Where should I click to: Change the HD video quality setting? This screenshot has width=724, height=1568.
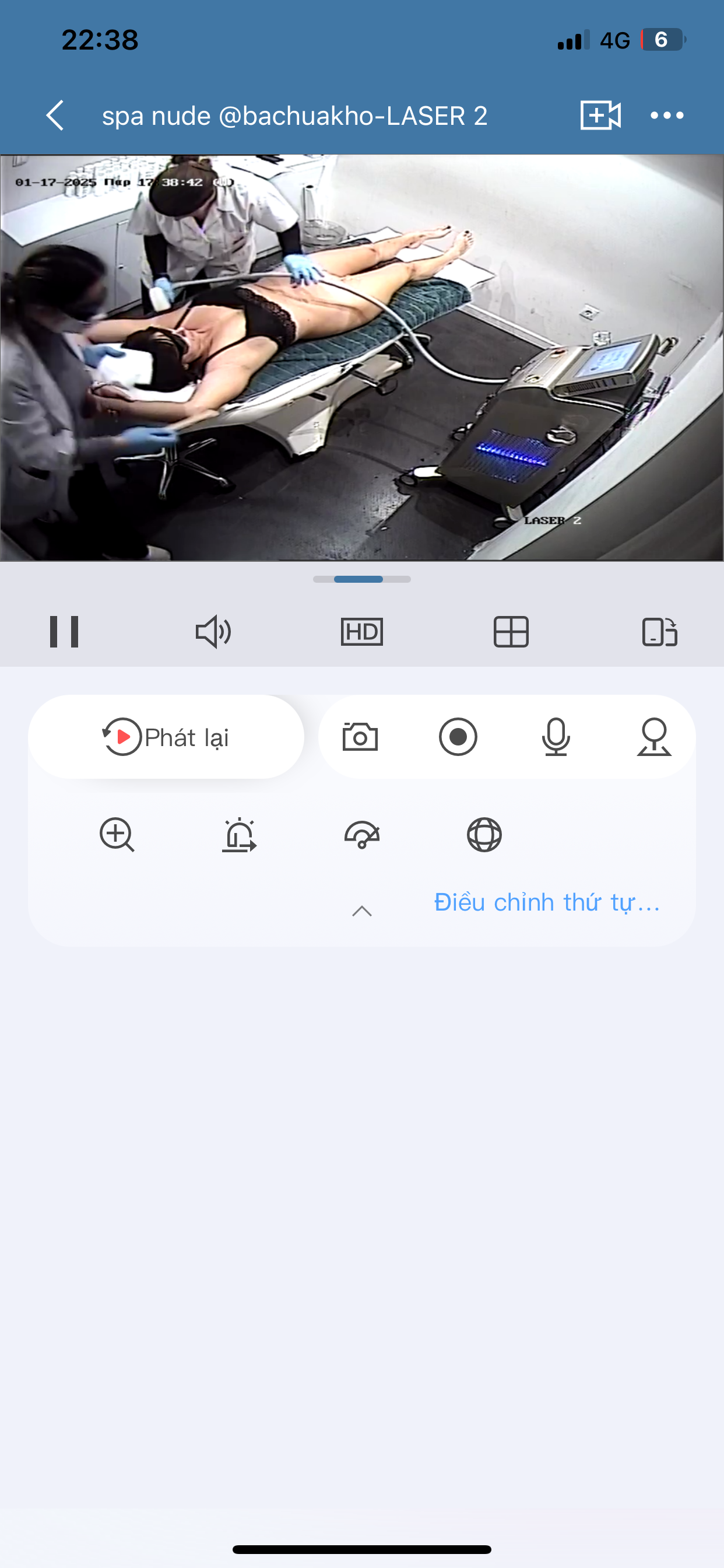click(x=362, y=632)
